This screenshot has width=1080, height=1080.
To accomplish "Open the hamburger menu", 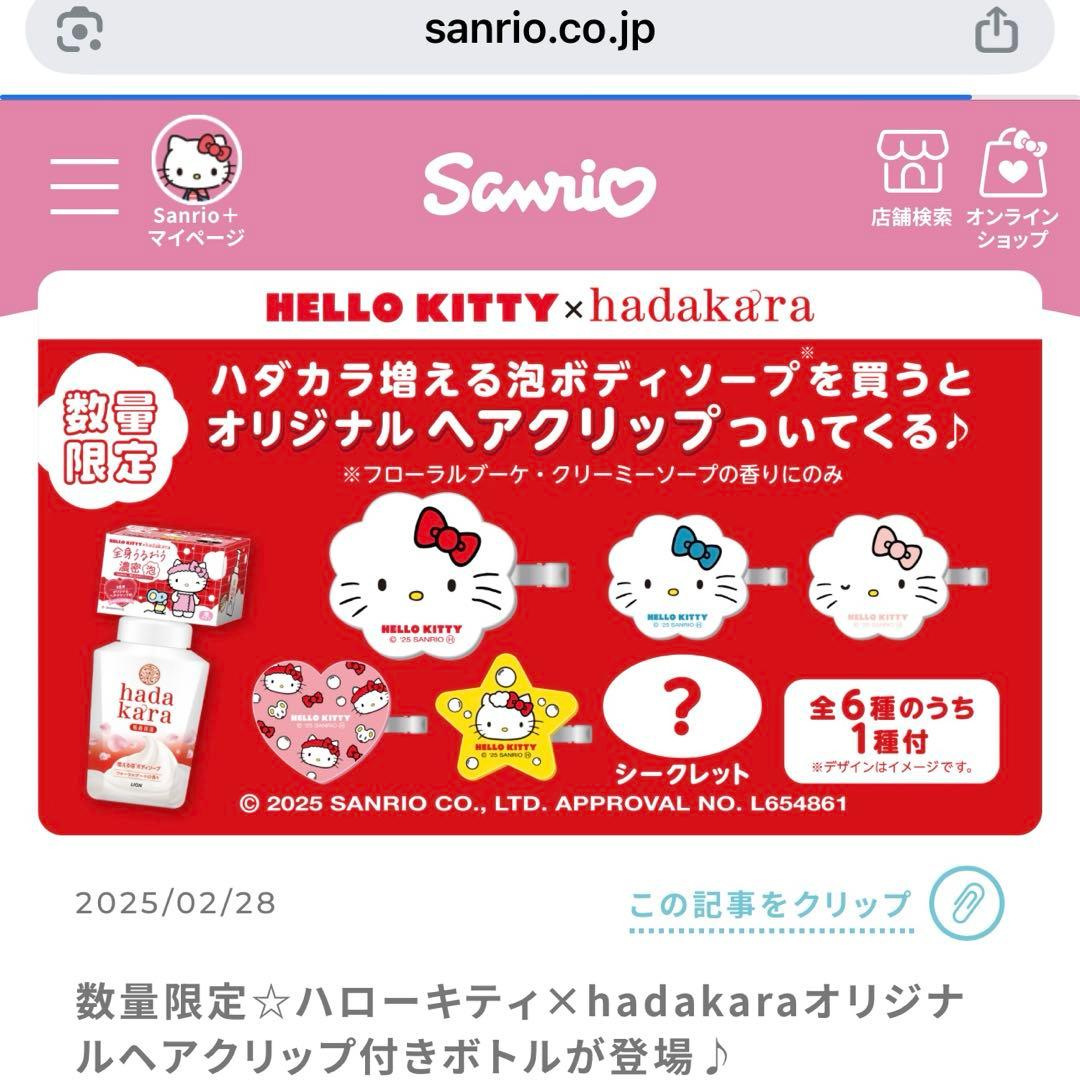I will click(84, 186).
